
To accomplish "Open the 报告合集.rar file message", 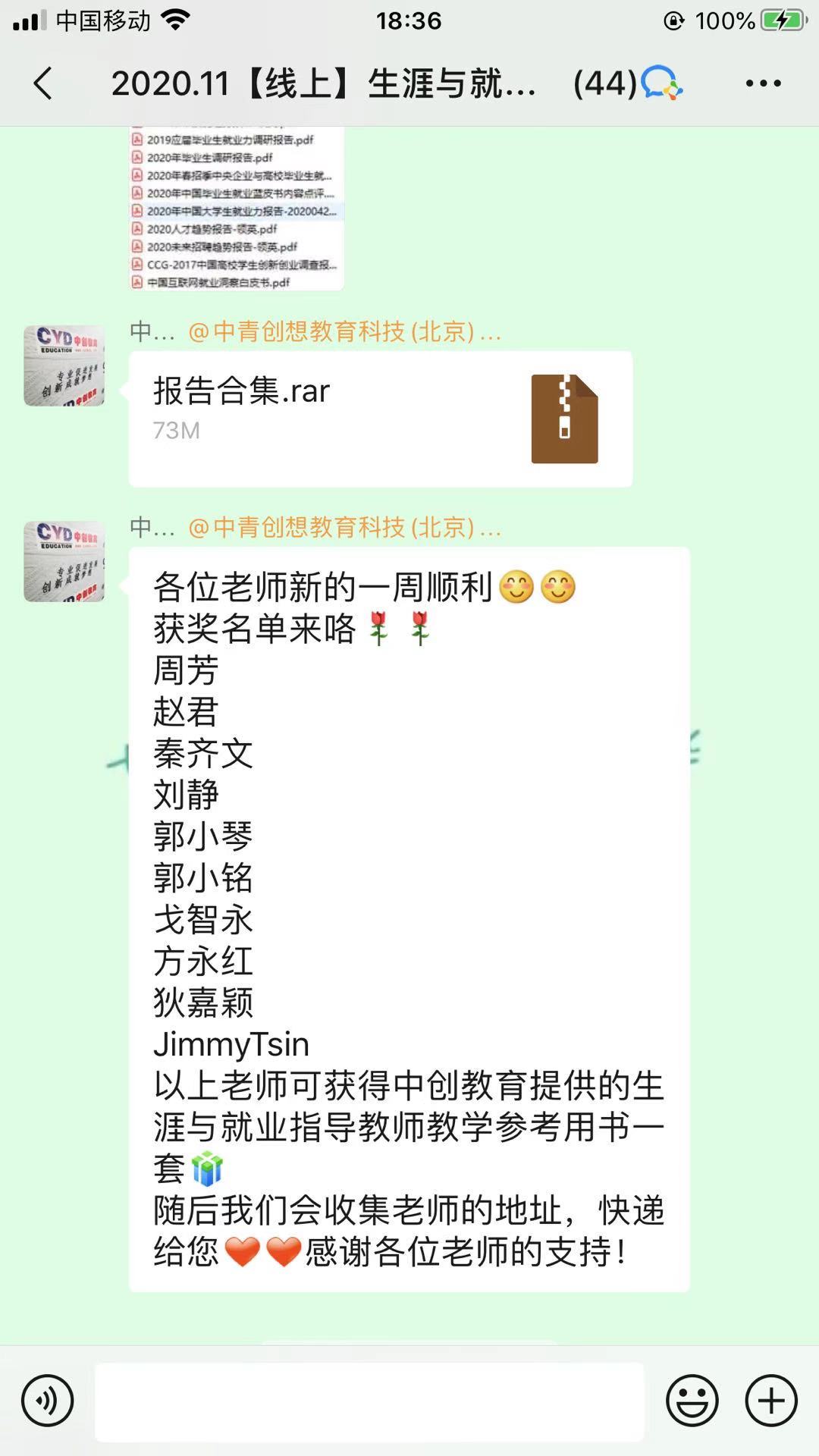I will click(341, 417).
